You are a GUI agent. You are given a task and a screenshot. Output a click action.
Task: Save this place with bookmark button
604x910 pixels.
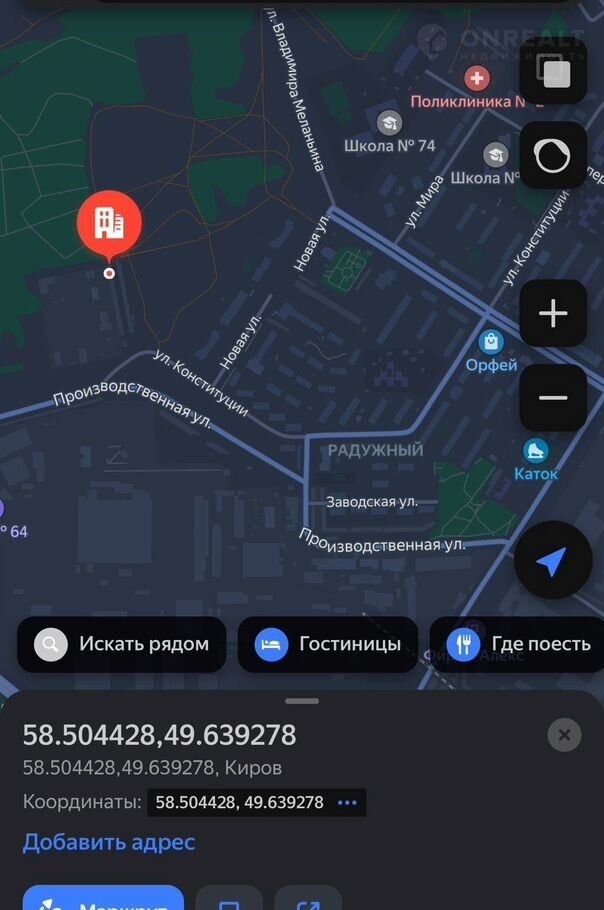pyautogui.click(x=229, y=900)
